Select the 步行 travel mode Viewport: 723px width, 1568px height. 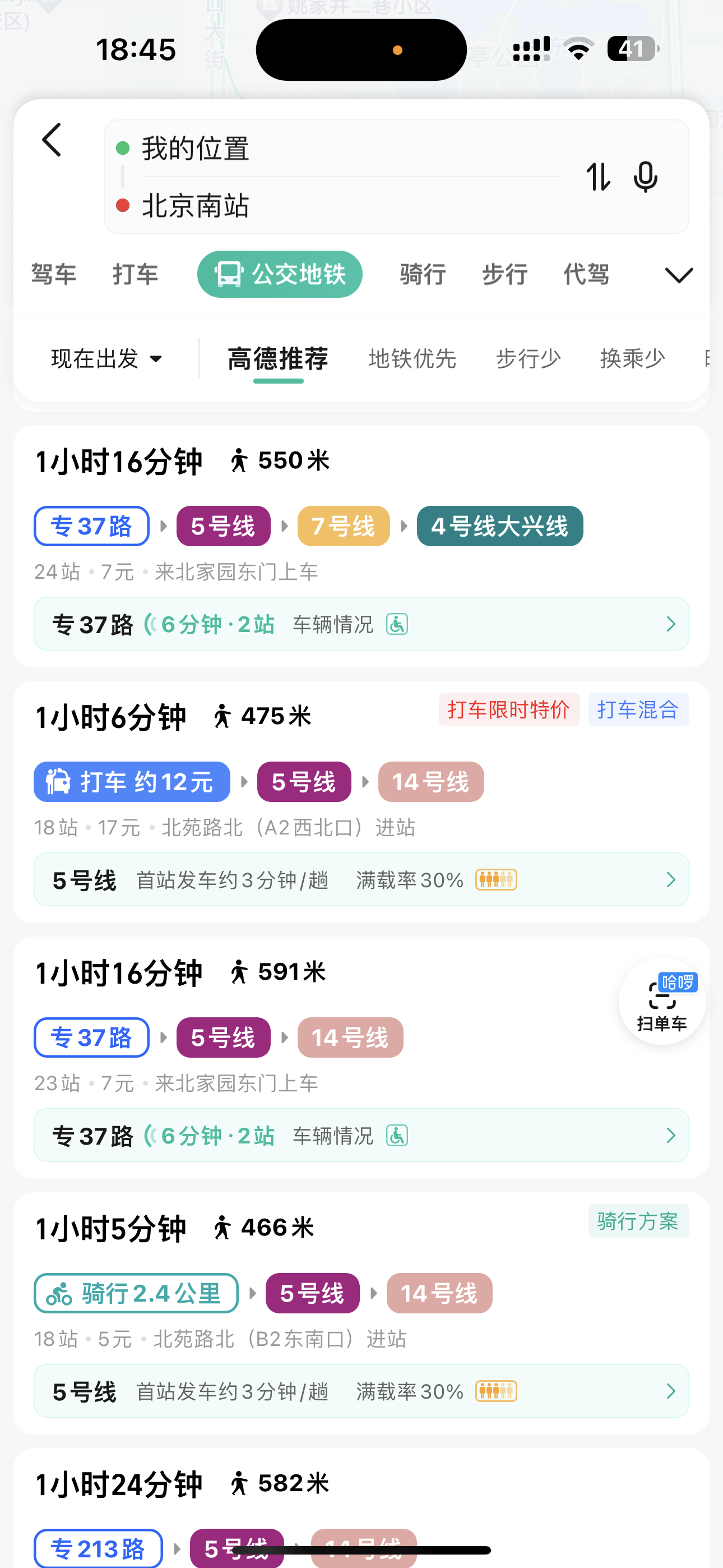tap(504, 275)
